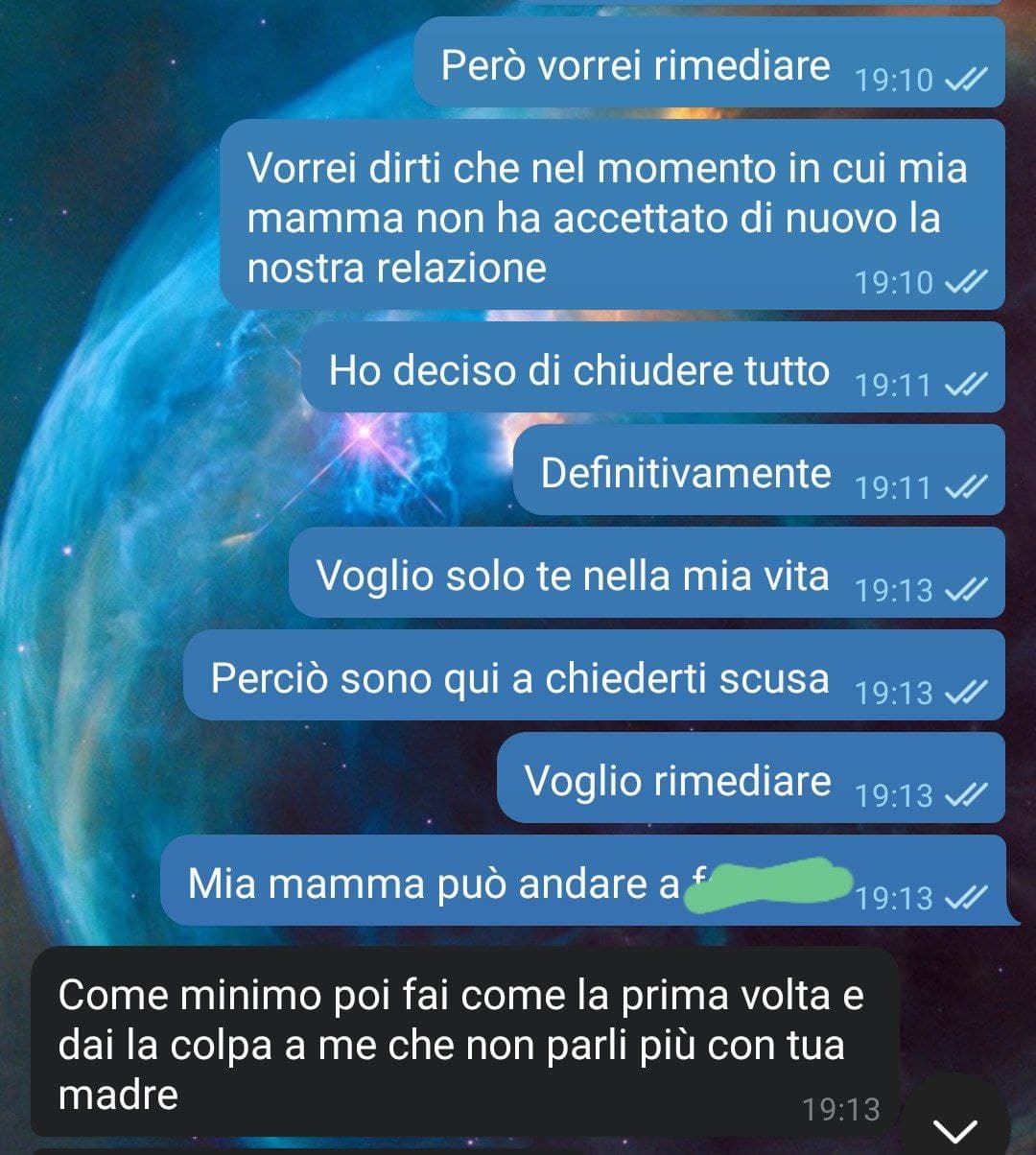The image size is (1036, 1155).
Task: Jump to latest messages with down arrow
Action: (955, 1128)
